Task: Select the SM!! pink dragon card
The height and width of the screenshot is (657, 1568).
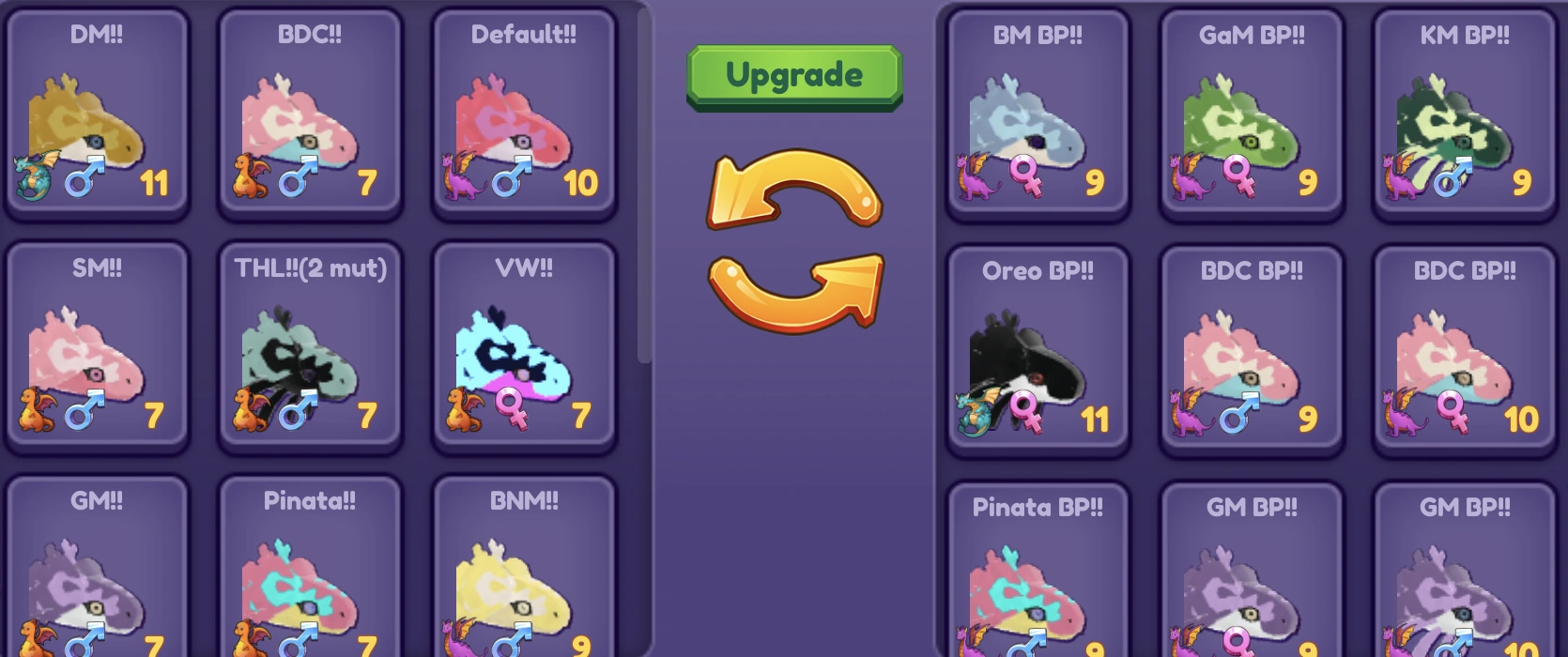Action: tap(97, 347)
